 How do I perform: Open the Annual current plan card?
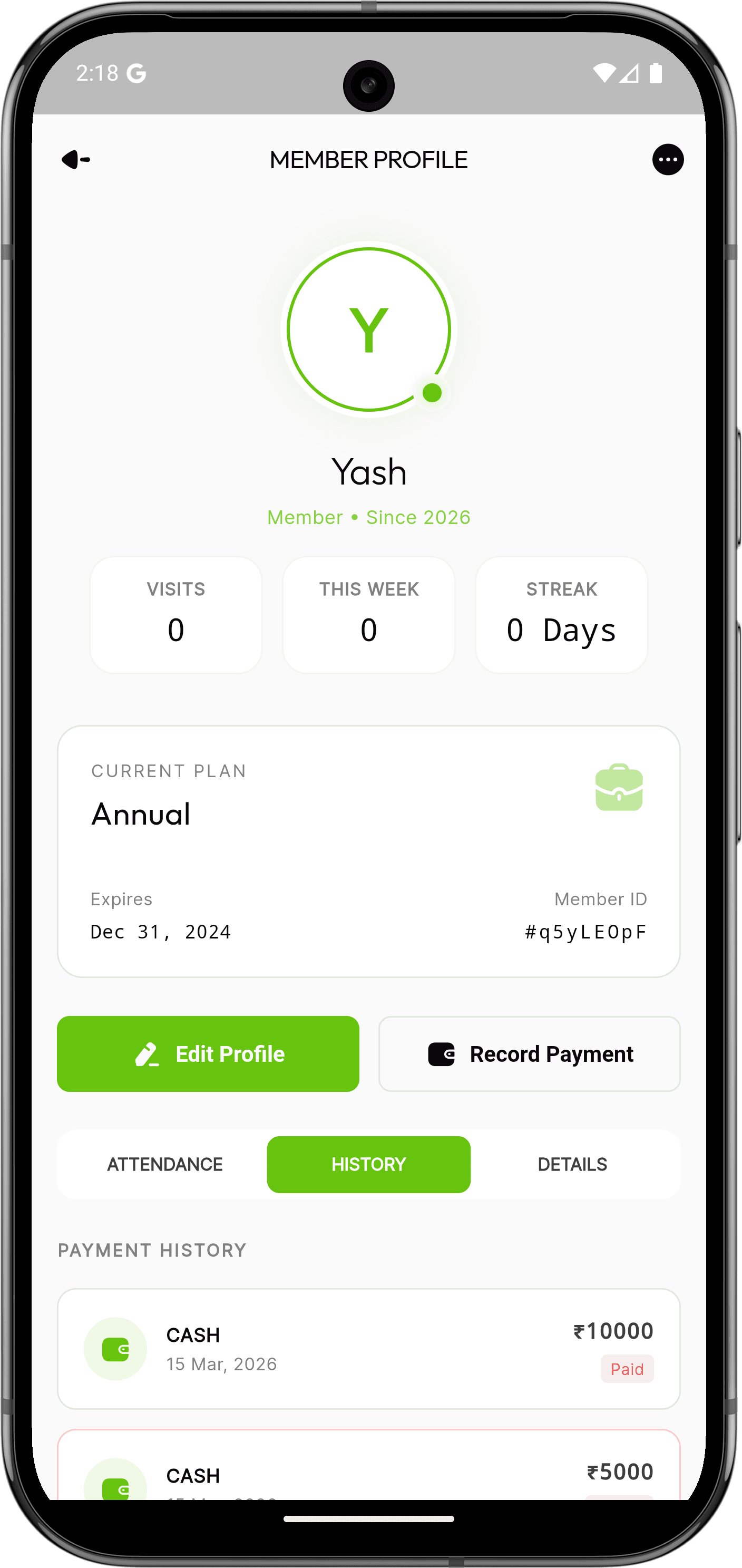coord(368,850)
